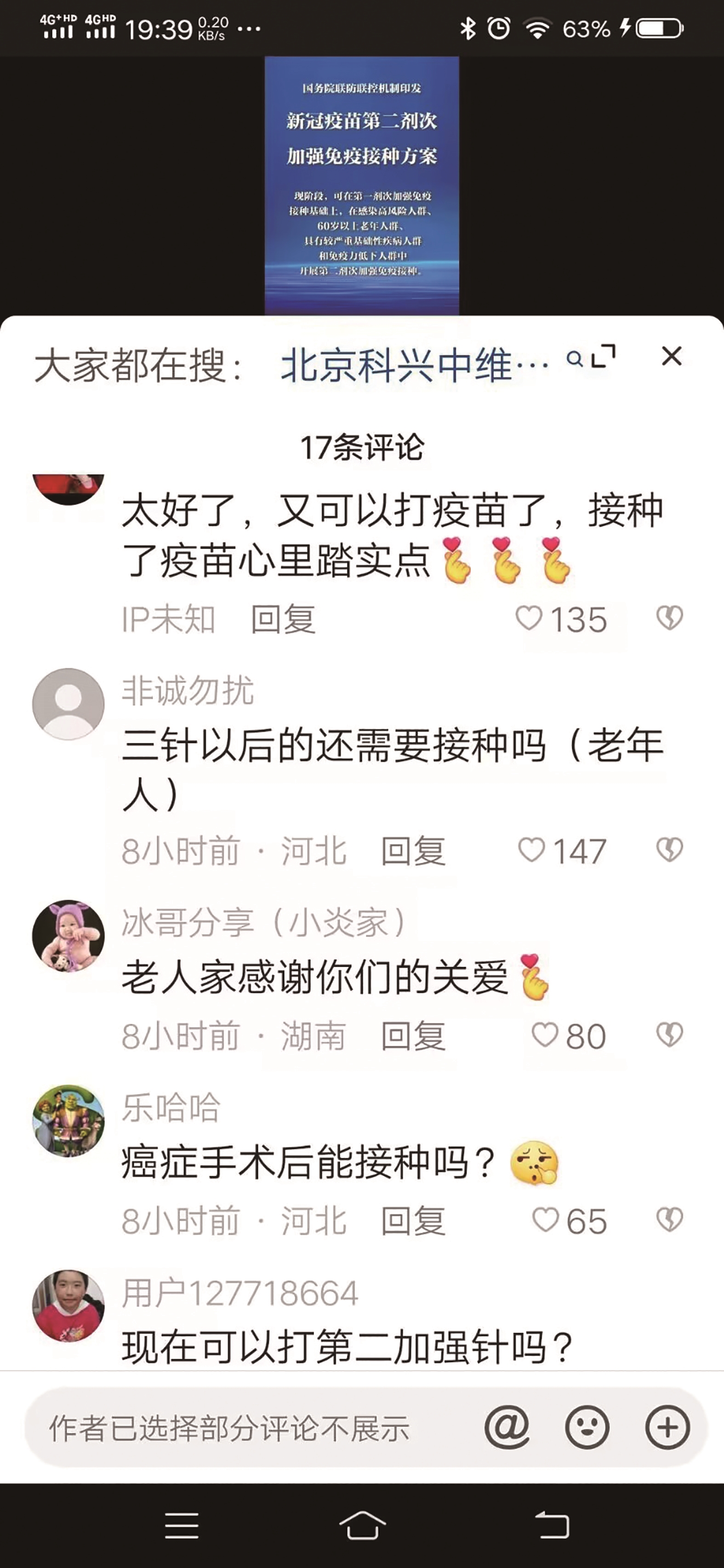Add attachment with the plus icon
The height and width of the screenshot is (1568, 724).
(667, 1427)
